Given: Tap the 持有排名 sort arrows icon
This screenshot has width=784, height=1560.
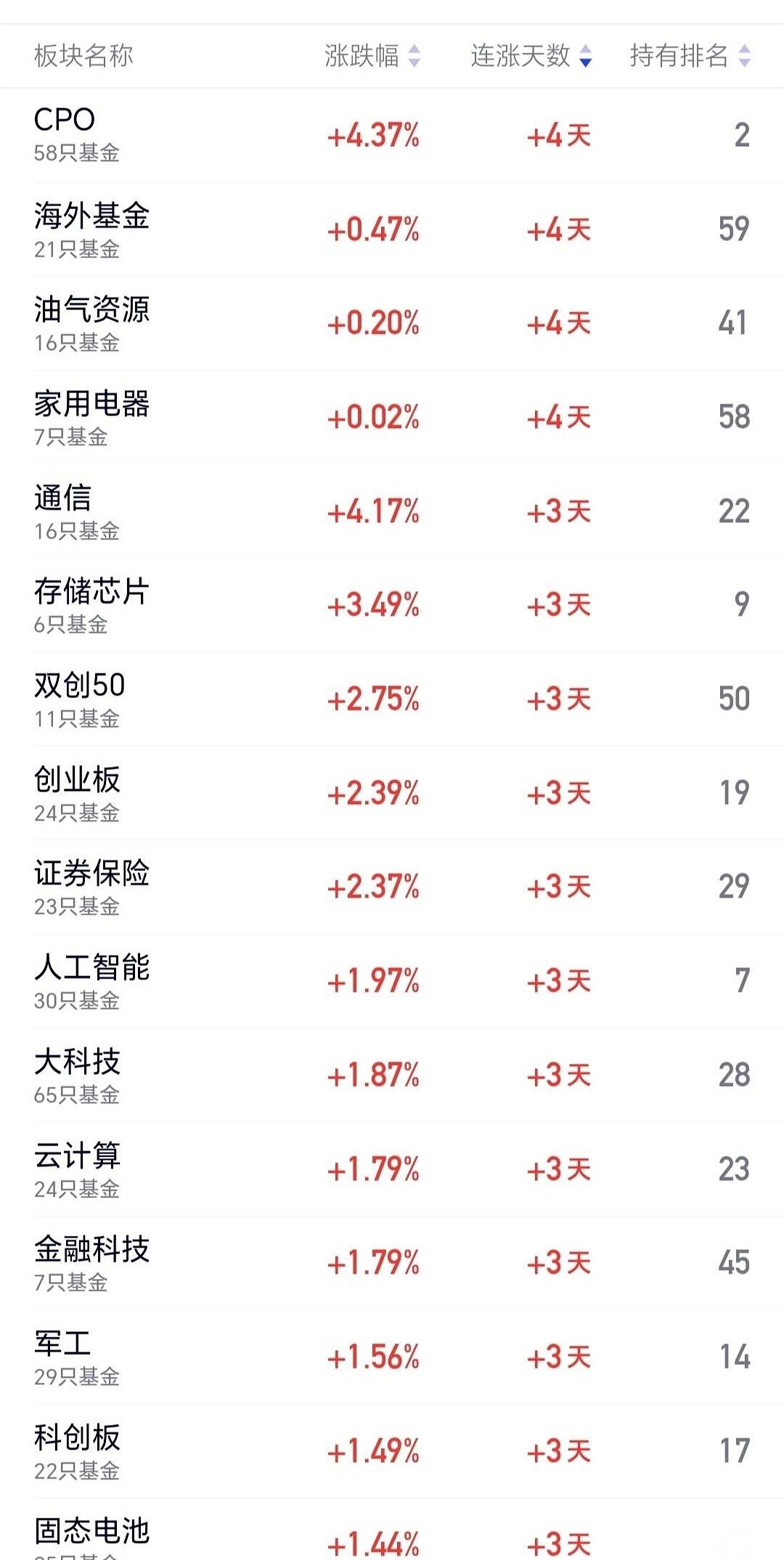Looking at the screenshot, I should point(743,56).
